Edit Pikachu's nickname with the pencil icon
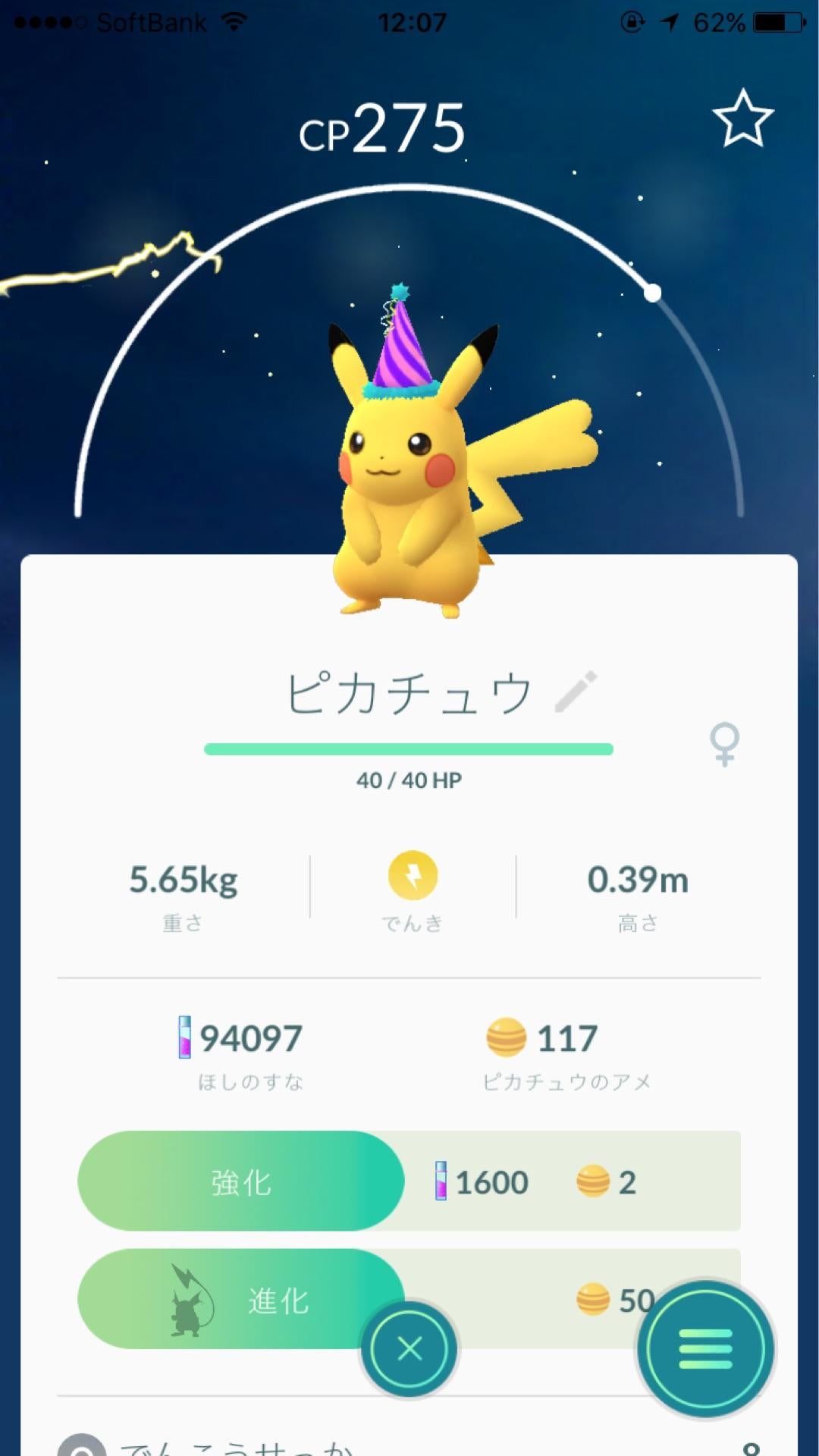 coord(576,692)
